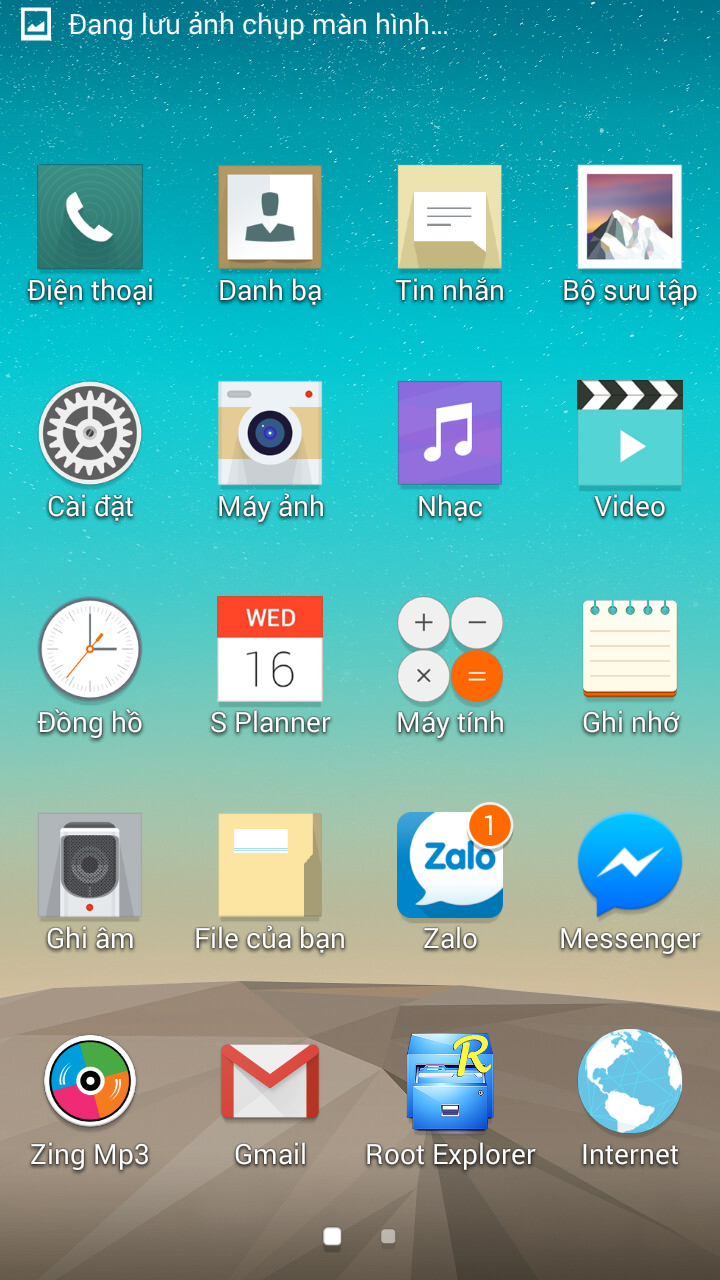Open the Điện thoại phone app
Viewport: 720px width, 1280px height.
point(90,217)
